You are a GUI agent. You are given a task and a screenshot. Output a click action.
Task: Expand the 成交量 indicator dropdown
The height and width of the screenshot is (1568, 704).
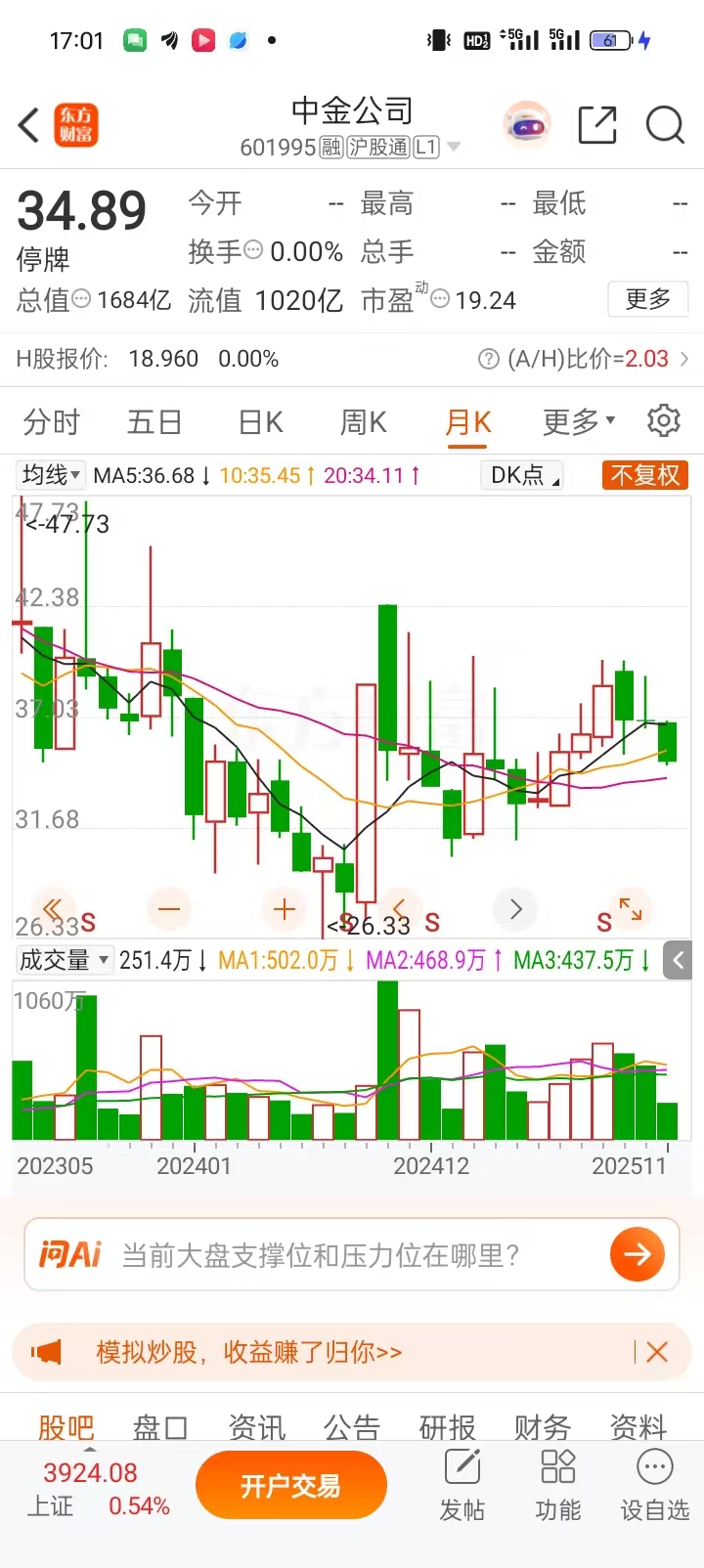(x=65, y=960)
